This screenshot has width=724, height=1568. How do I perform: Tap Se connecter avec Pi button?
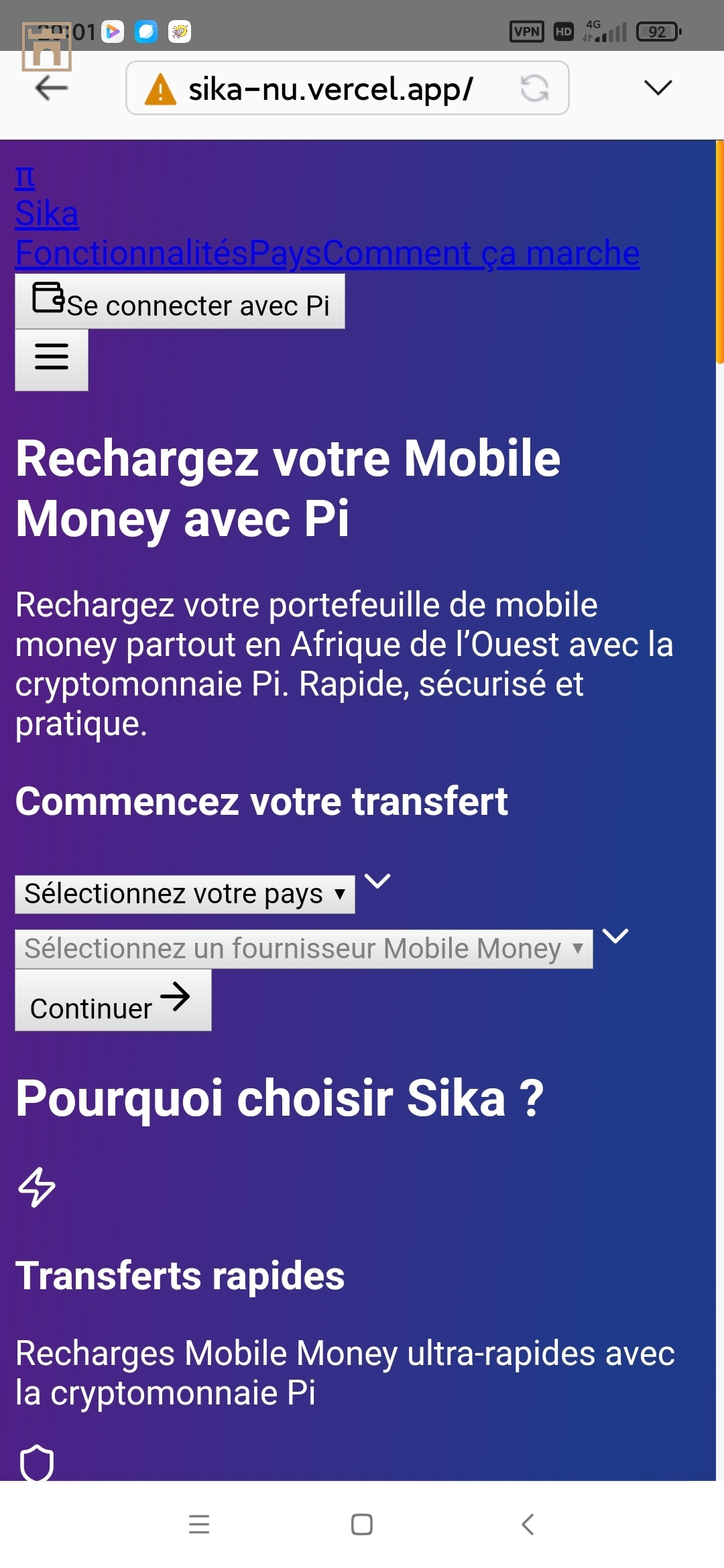click(x=180, y=302)
